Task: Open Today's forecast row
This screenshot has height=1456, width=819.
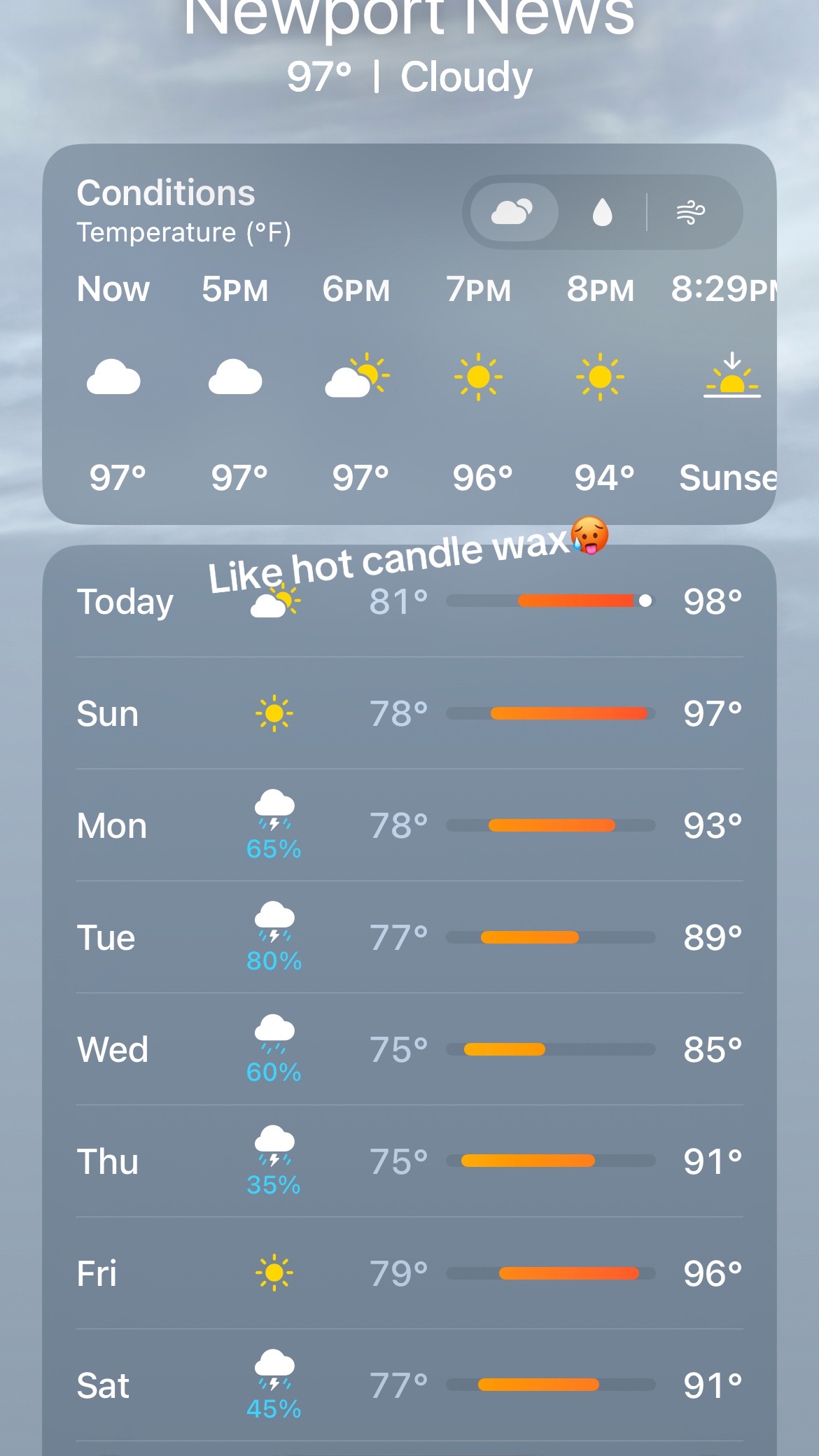Action: pyautogui.click(x=409, y=601)
